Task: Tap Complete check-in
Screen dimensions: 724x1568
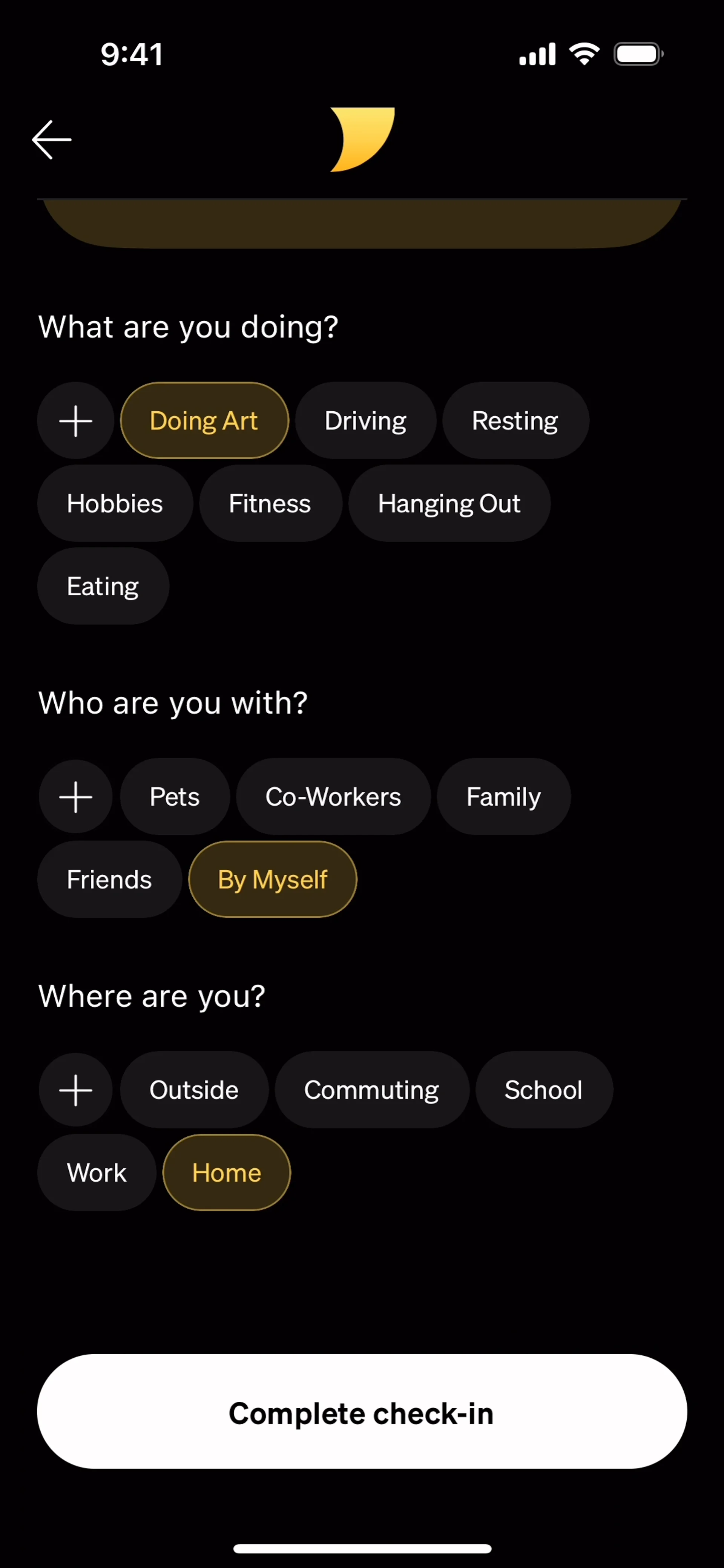Action: coord(362,1412)
